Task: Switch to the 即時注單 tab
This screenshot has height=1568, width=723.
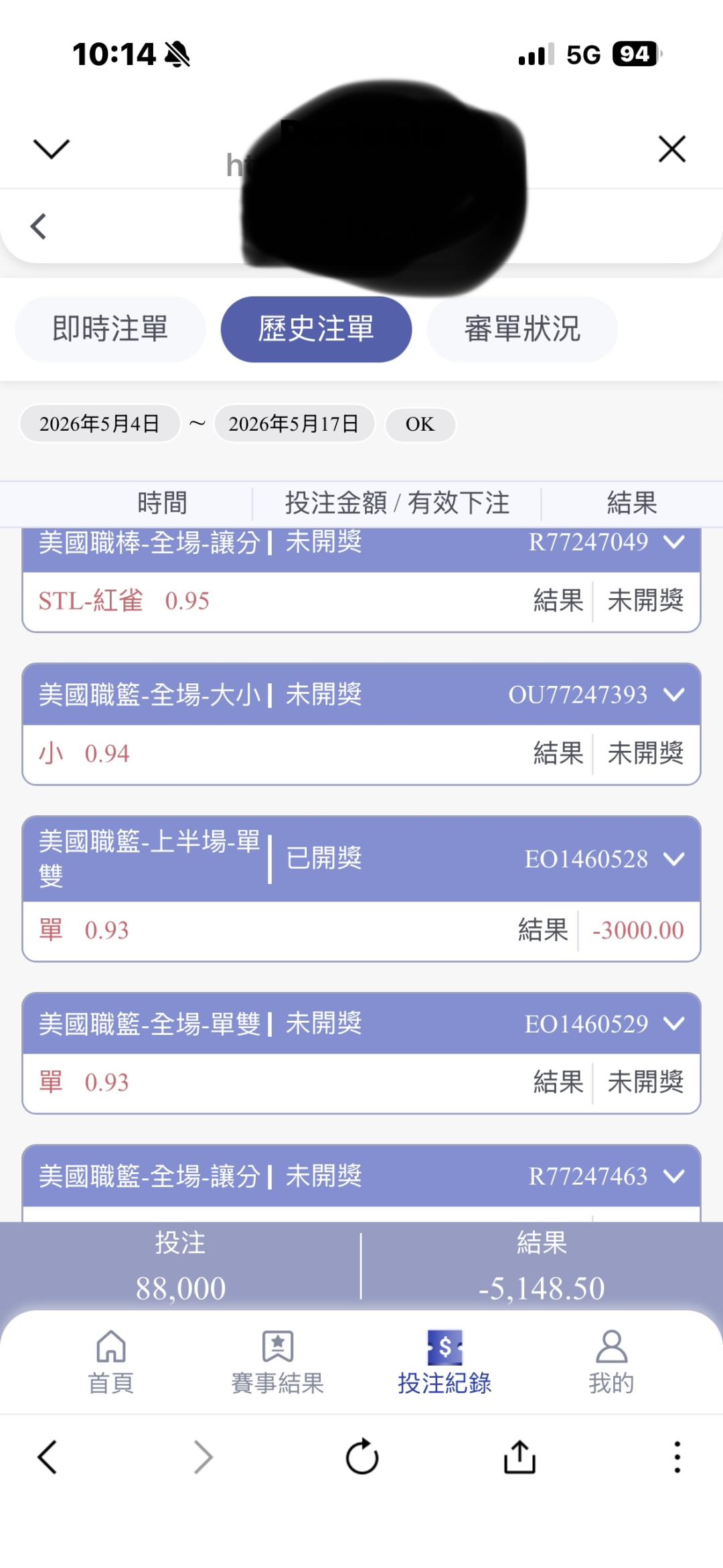Action: click(110, 329)
